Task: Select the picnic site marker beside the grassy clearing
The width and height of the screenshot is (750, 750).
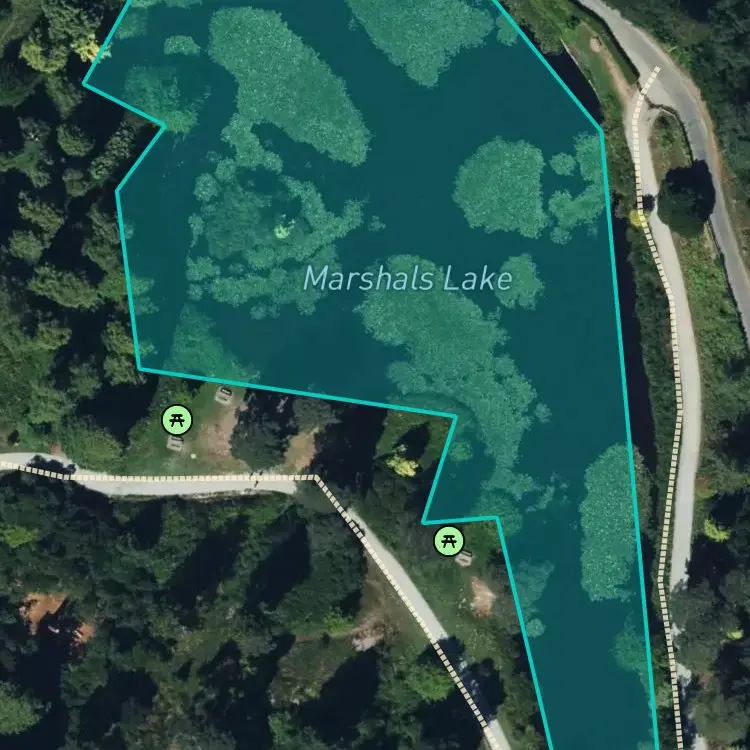Action: click(177, 420)
